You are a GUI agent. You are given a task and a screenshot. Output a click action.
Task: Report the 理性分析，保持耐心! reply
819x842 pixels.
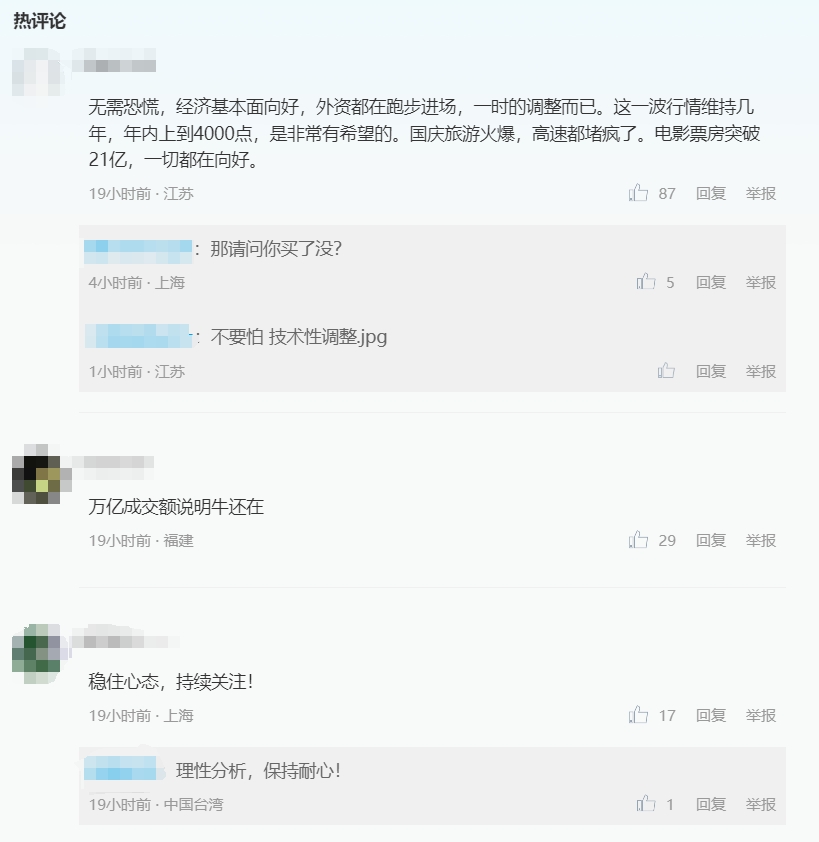coord(760,804)
